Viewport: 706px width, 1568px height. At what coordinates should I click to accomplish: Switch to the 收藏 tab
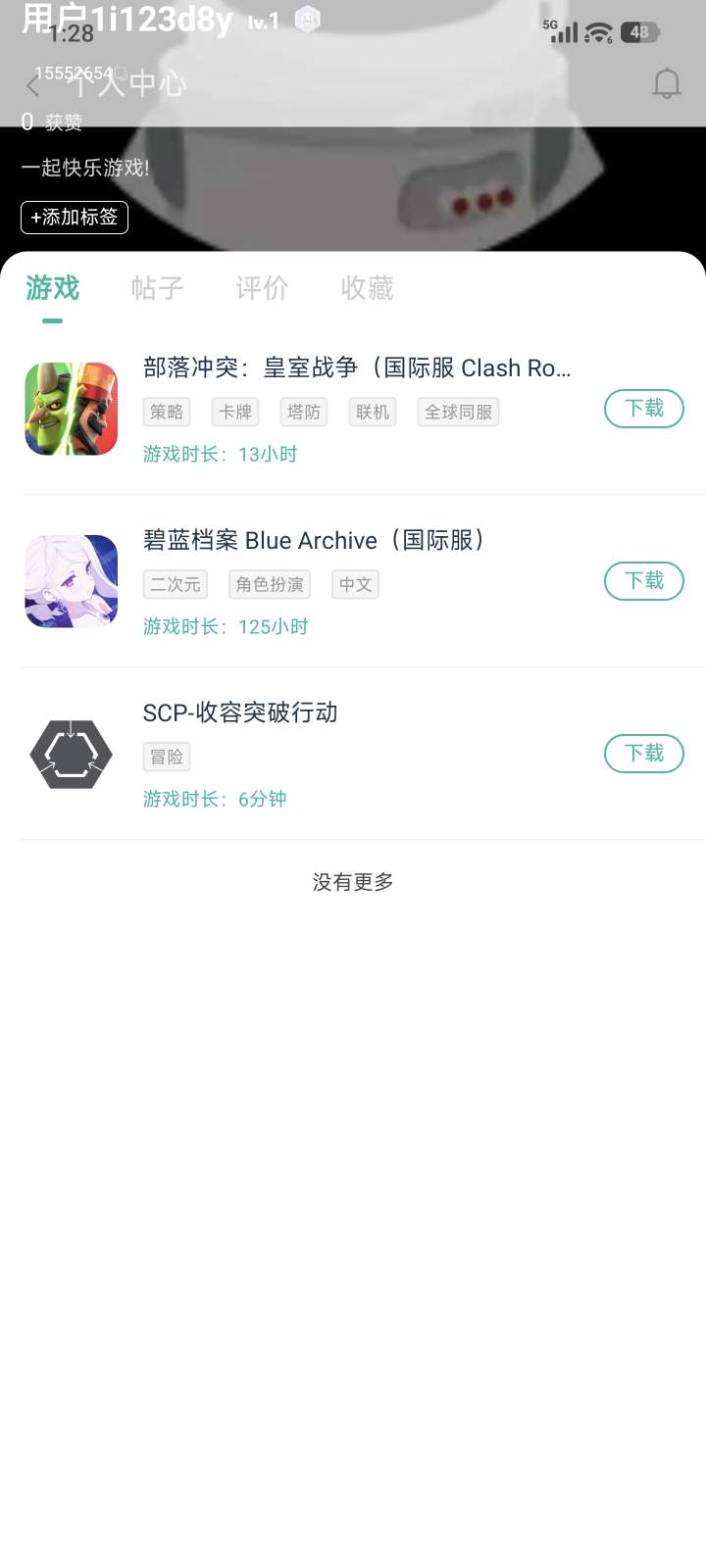point(367,288)
